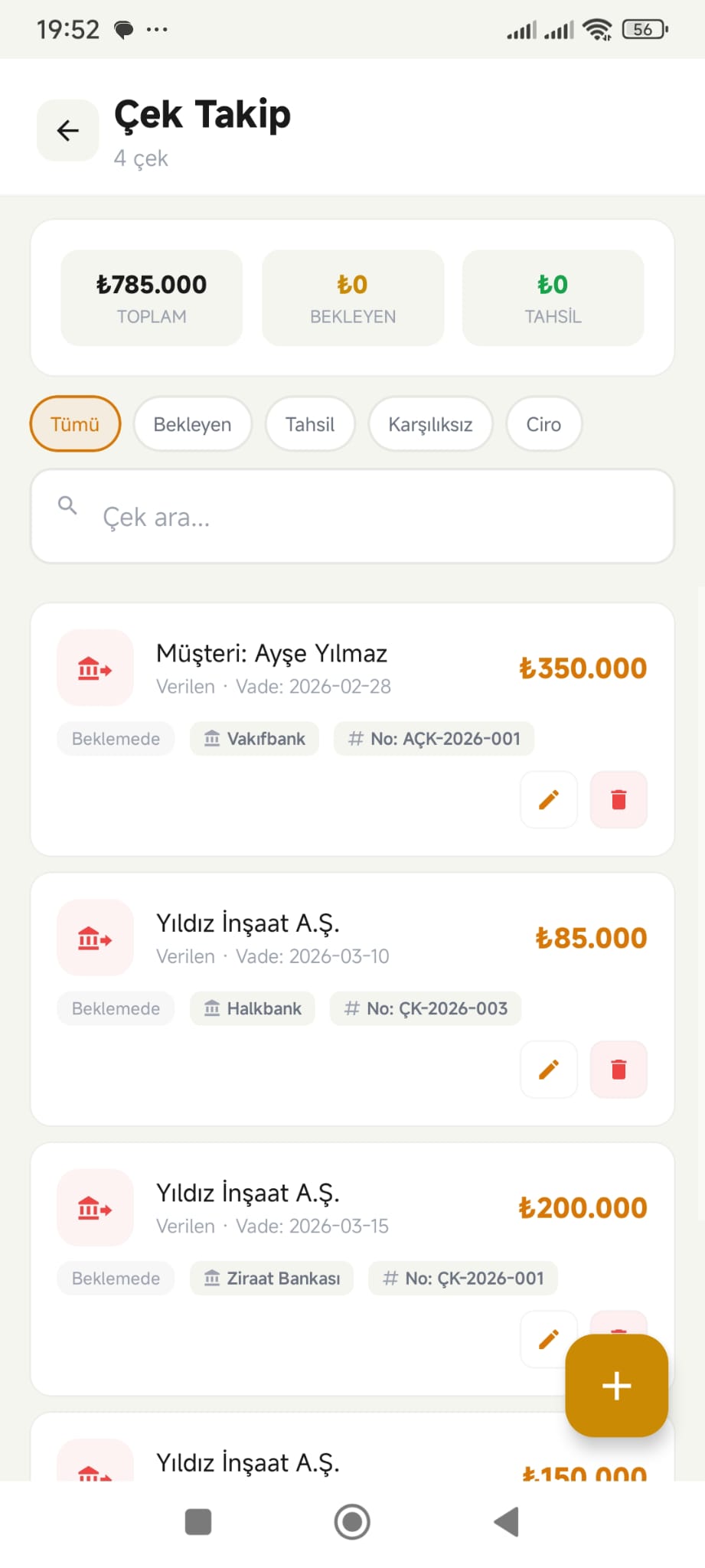Edit the Halkbank check ÇK-2026-003
Viewport: 705px width, 1568px height.
point(548,1069)
